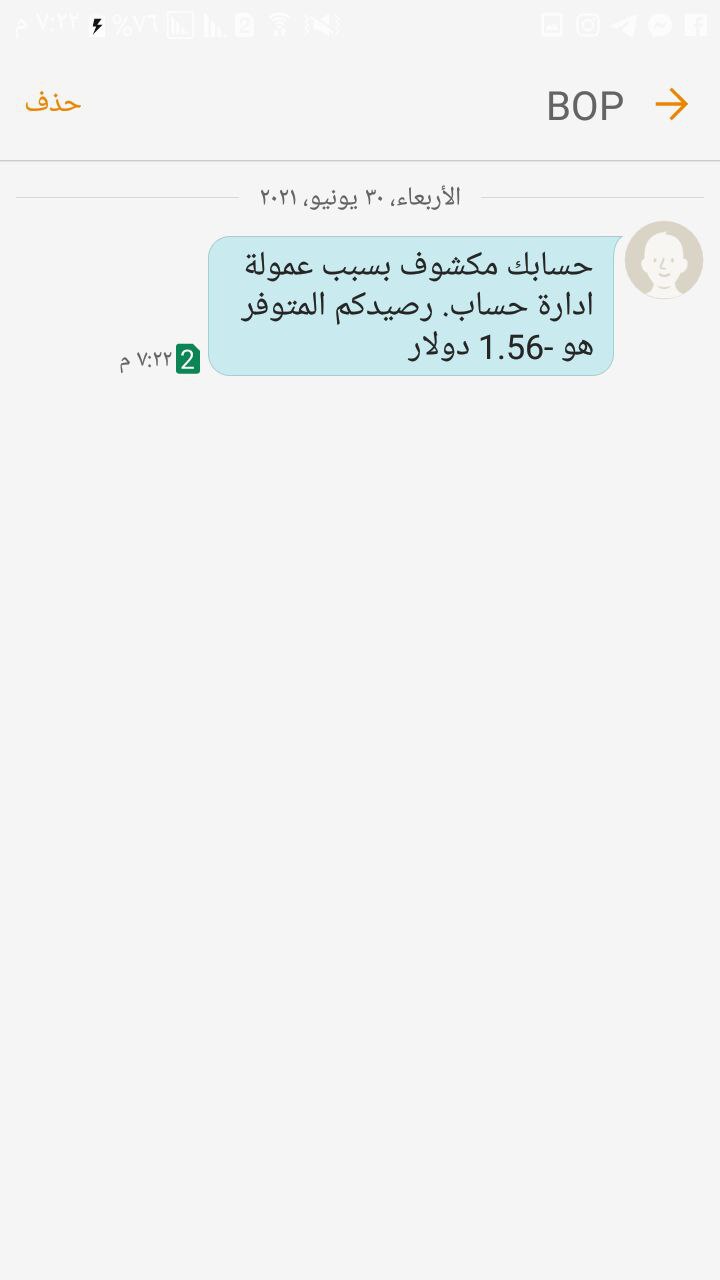The height and width of the screenshot is (1280, 720).
Task: Select the BOP overdraft message bubble
Action: (411, 306)
